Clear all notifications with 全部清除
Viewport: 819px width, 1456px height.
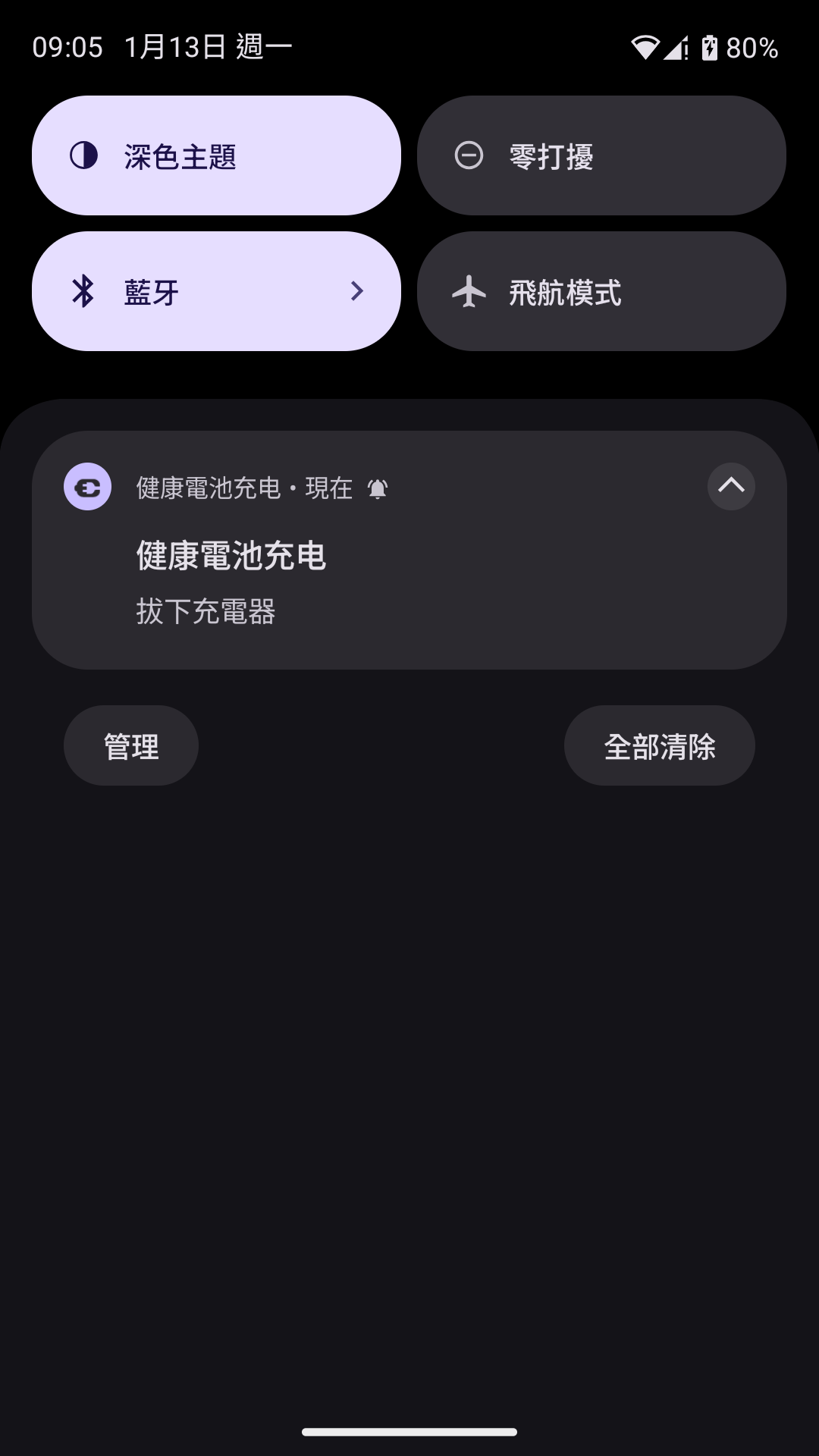659,746
